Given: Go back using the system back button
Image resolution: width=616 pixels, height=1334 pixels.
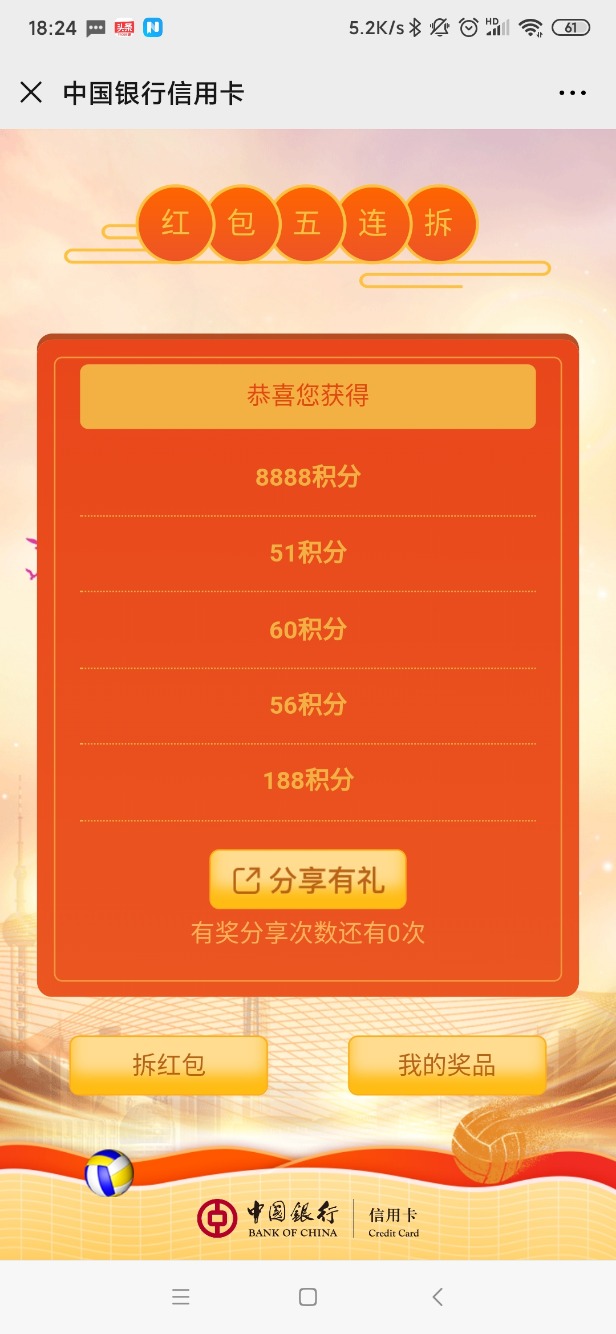Looking at the screenshot, I should coord(437,1297).
